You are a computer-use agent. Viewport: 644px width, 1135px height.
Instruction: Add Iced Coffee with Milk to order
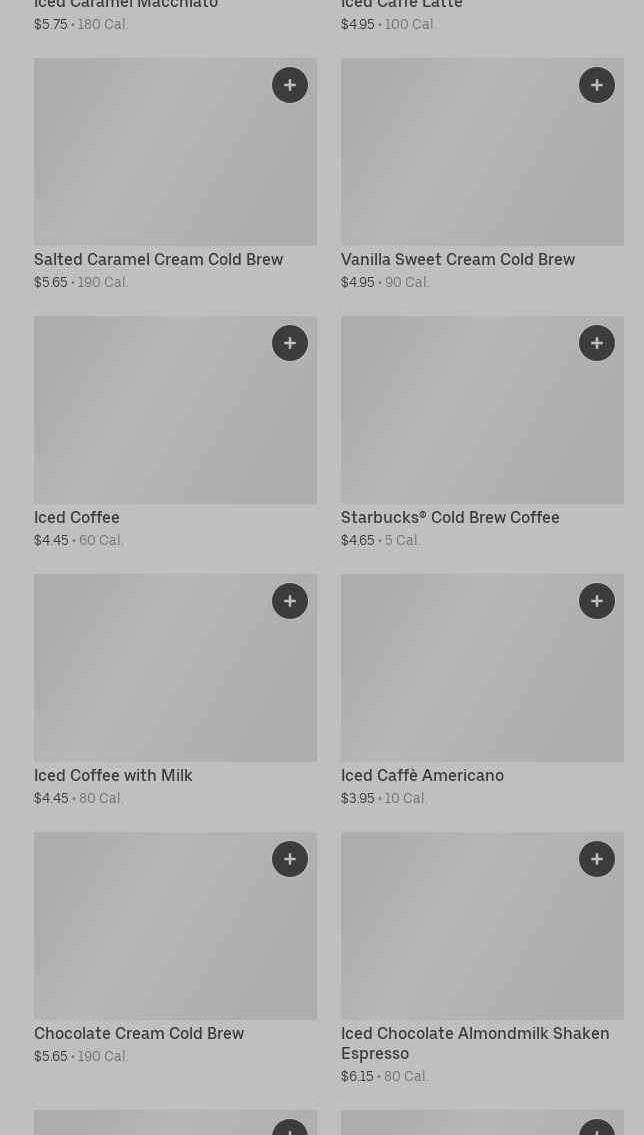(x=290, y=601)
